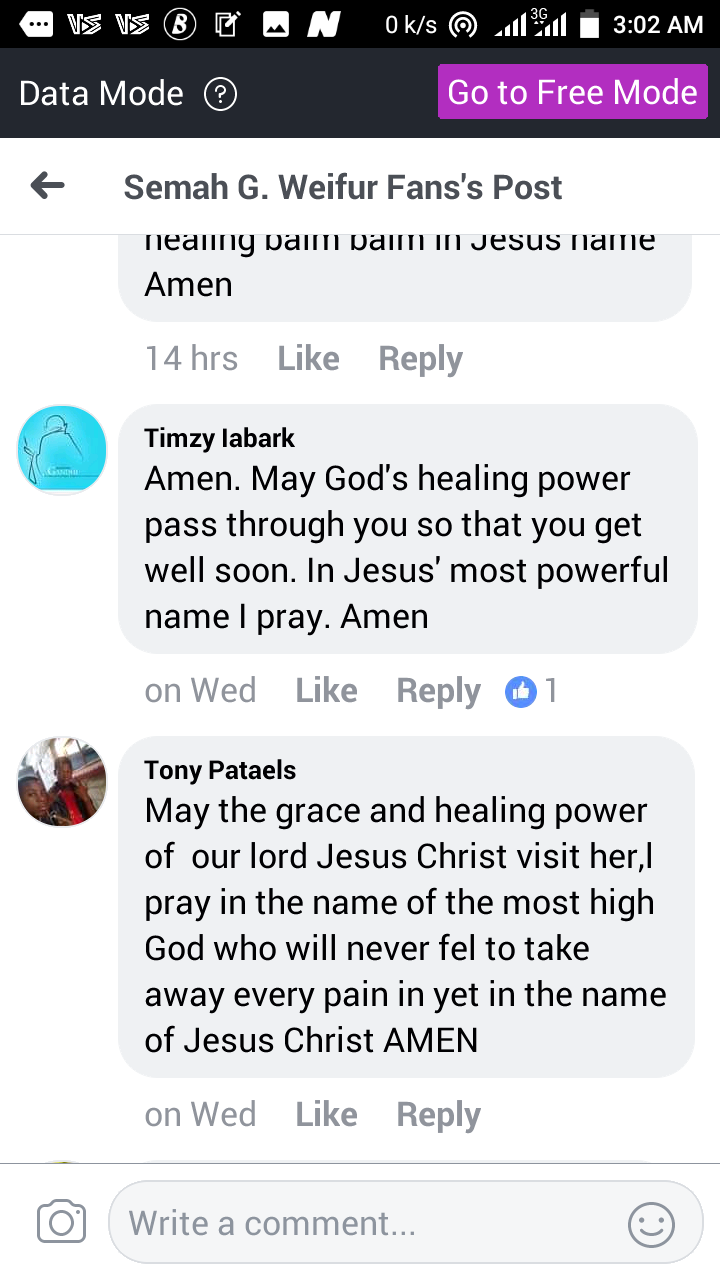Reply to Tony Pataels's comment

pyautogui.click(x=438, y=1115)
